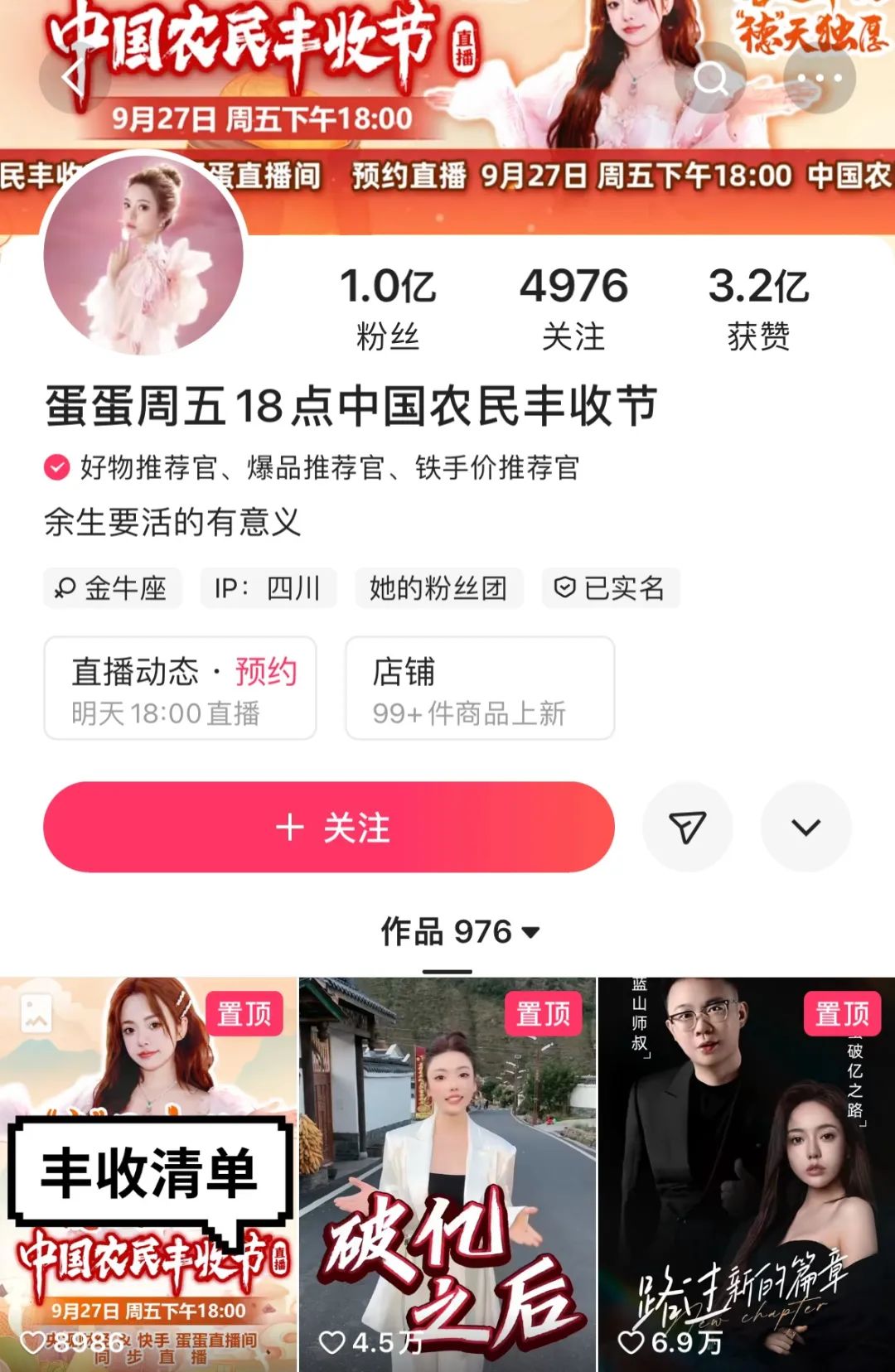Open the 店铺 shop card
This screenshot has height=1372, width=895.
(480, 688)
